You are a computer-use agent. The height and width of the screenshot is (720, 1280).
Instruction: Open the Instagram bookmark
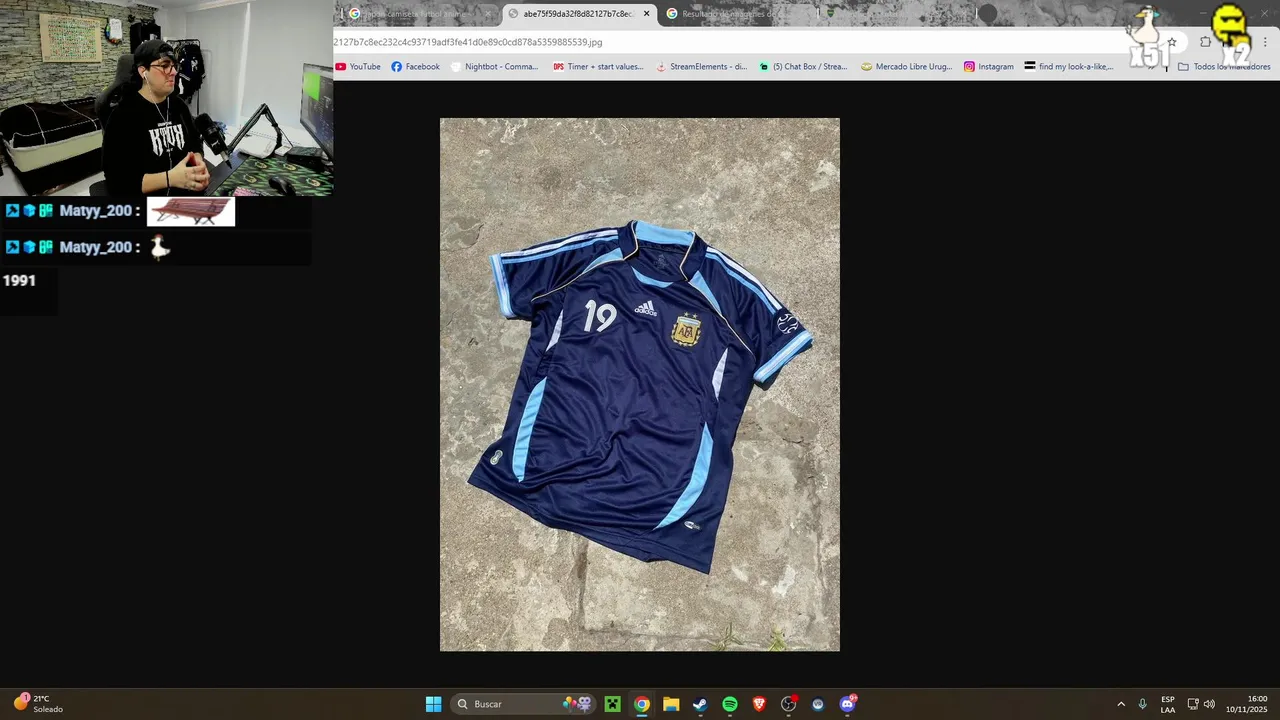[x=988, y=67]
